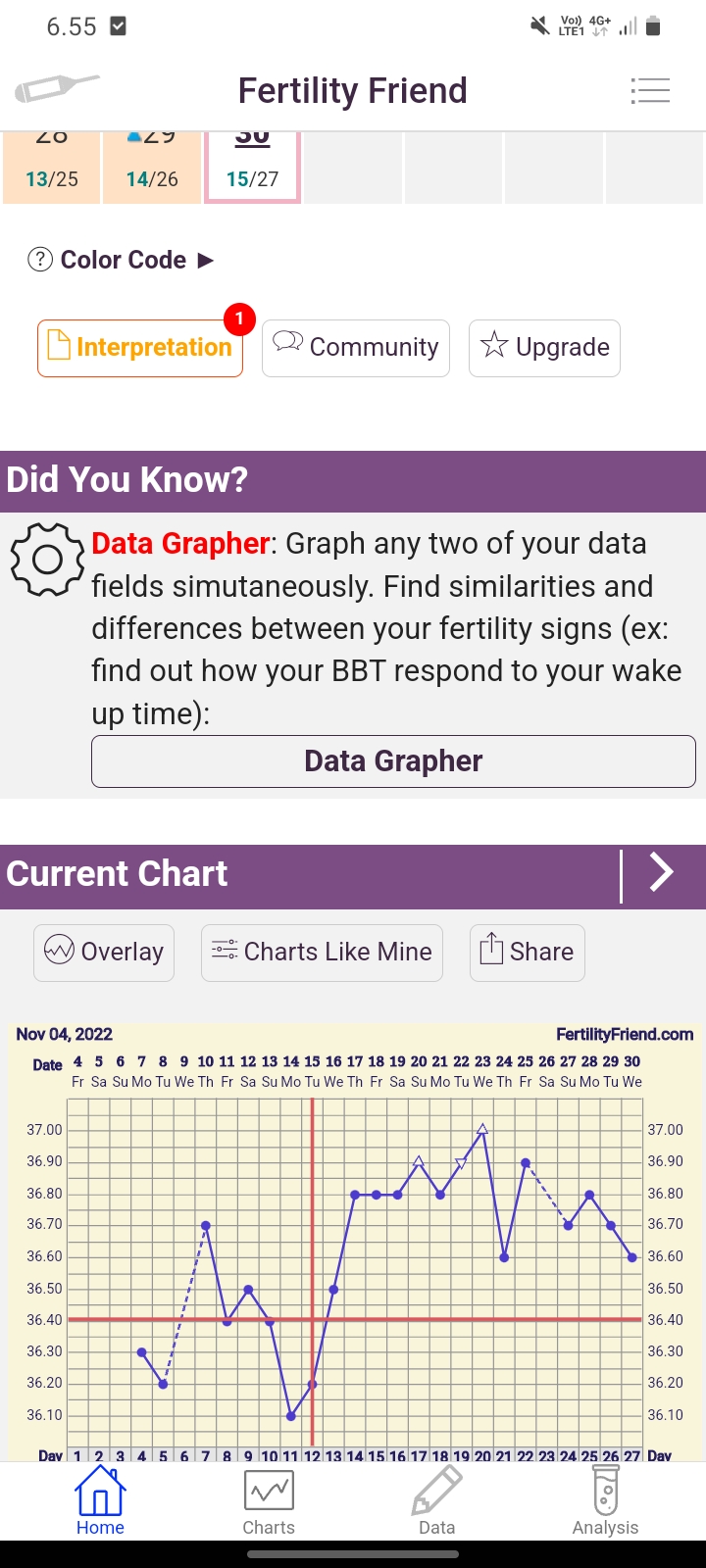
Task: Open the Interpretation button
Action: 140,348
